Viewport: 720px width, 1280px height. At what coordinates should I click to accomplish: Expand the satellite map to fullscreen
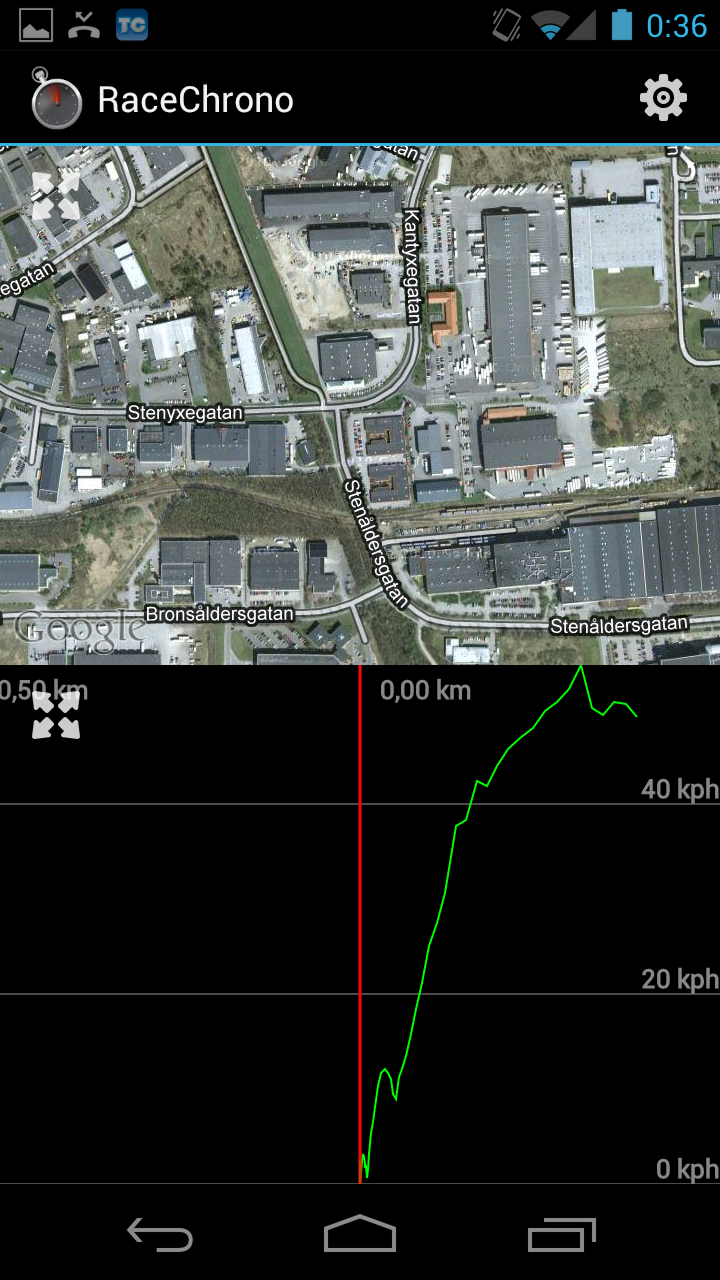pos(56,196)
